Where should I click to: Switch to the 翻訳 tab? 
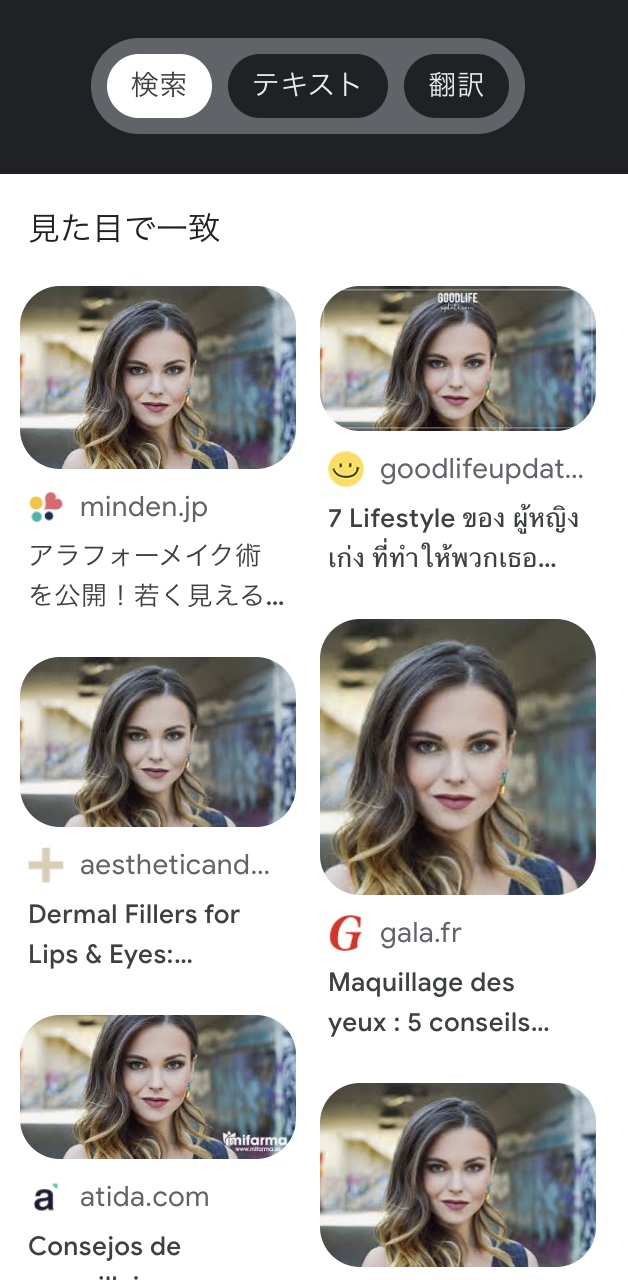456,86
